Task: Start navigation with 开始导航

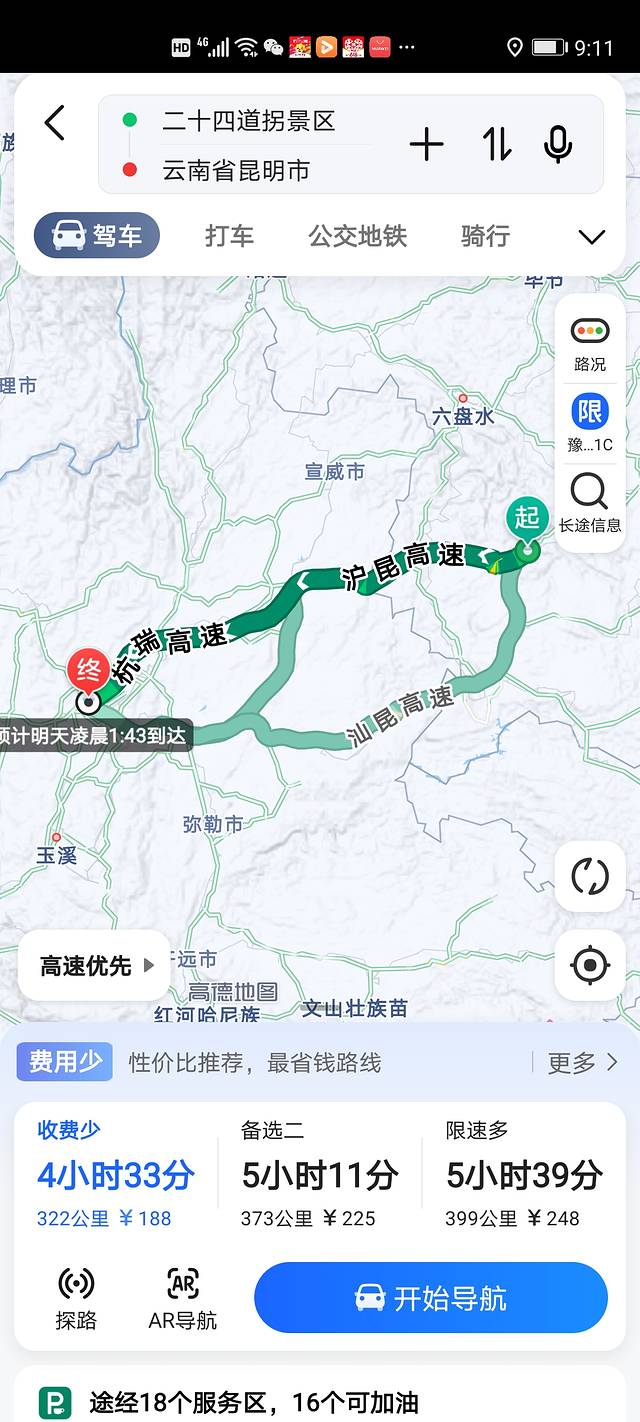Action: [x=431, y=1298]
